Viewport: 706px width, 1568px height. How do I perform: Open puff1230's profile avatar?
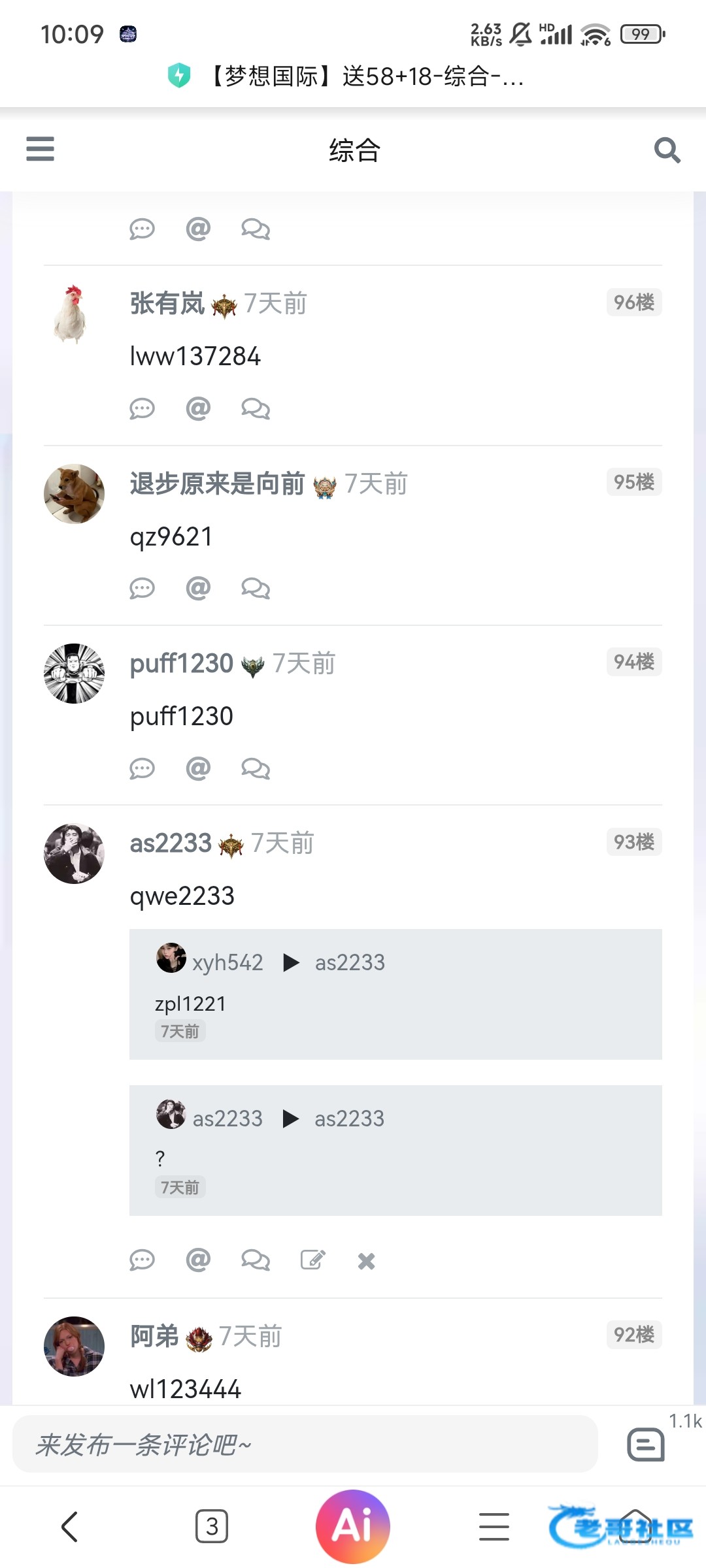pos(74,674)
